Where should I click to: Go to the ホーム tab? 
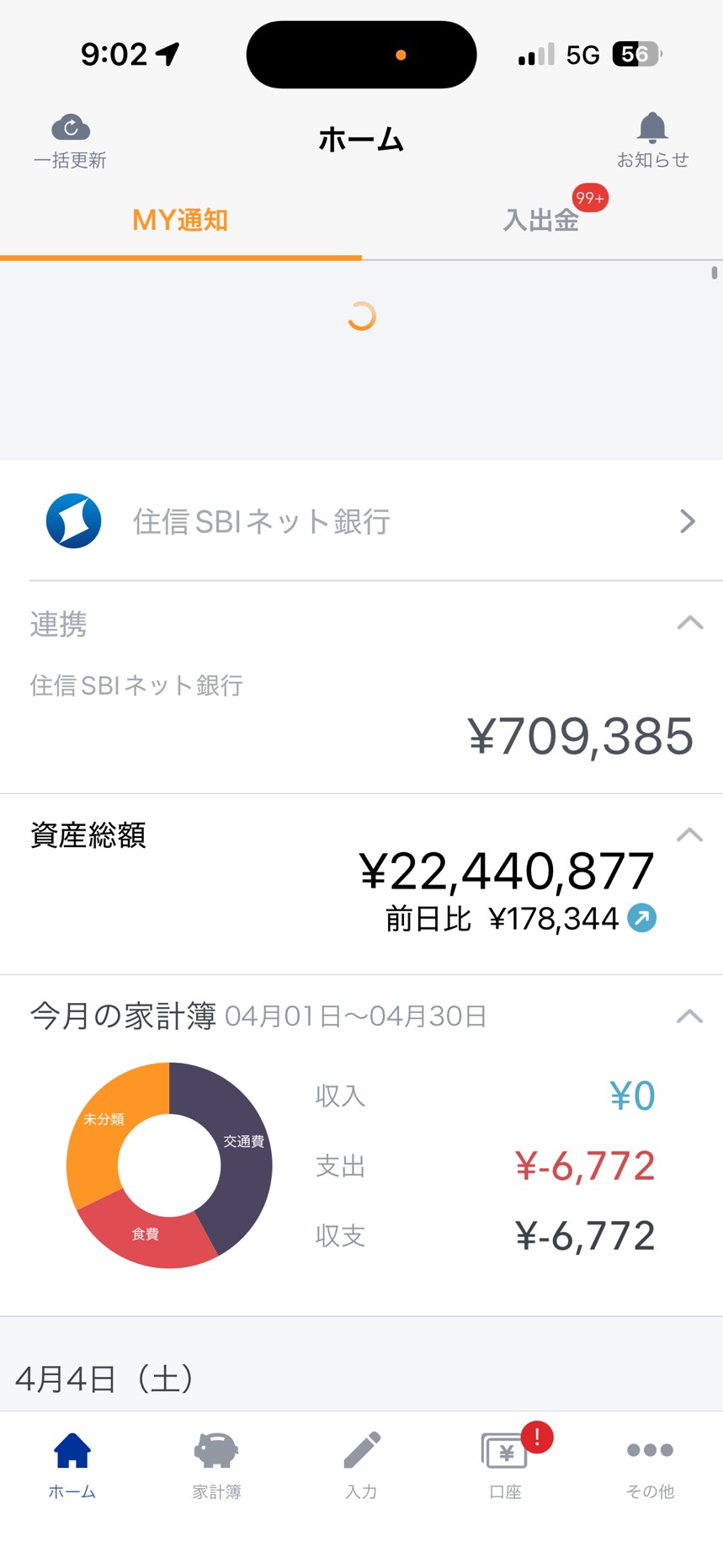72,1465
